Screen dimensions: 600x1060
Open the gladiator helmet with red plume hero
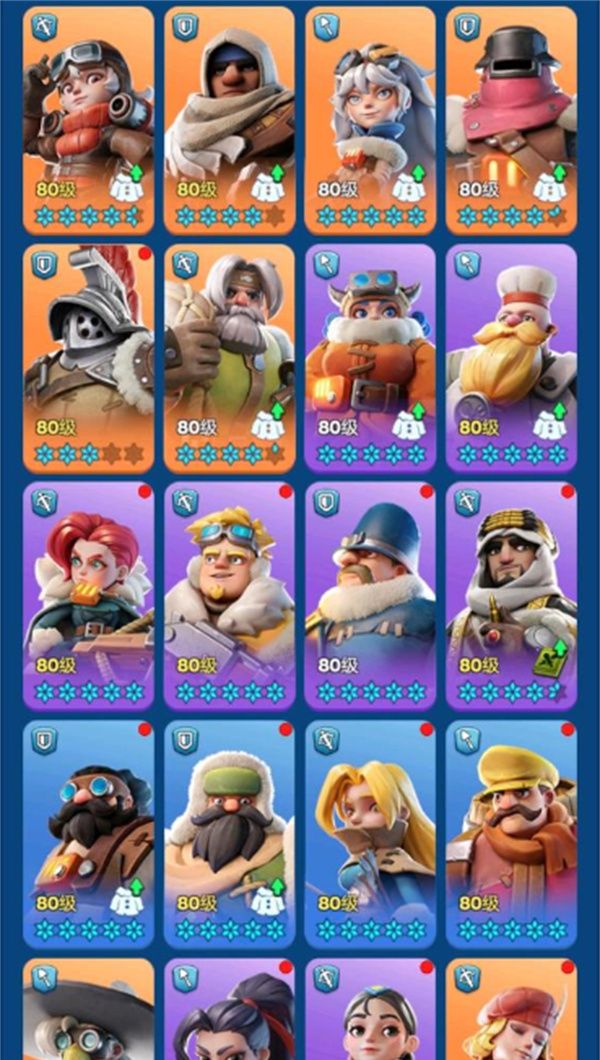point(88,357)
